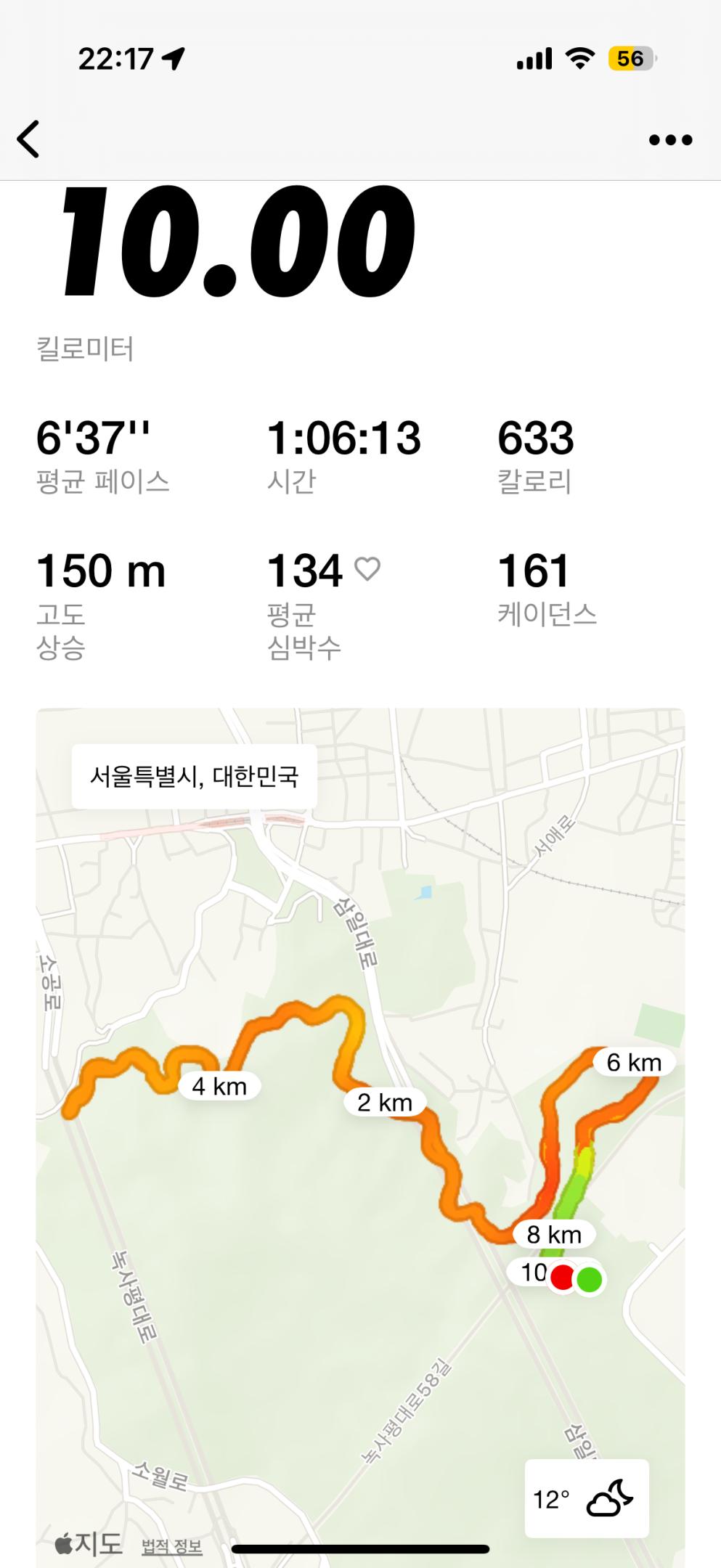Open the 2 km split label
This screenshot has height=1568, width=721.
tap(383, 1102)
